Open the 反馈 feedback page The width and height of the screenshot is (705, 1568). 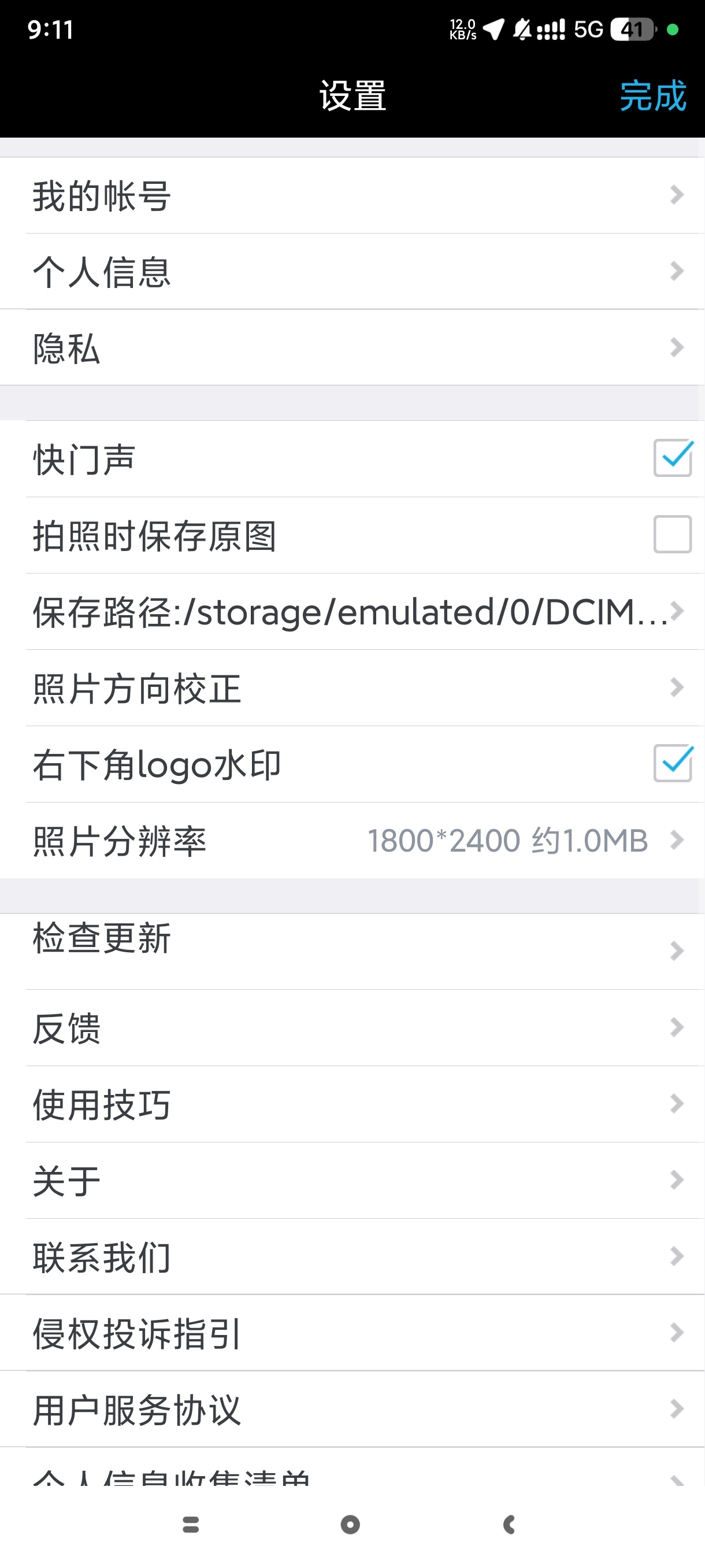352,1027
